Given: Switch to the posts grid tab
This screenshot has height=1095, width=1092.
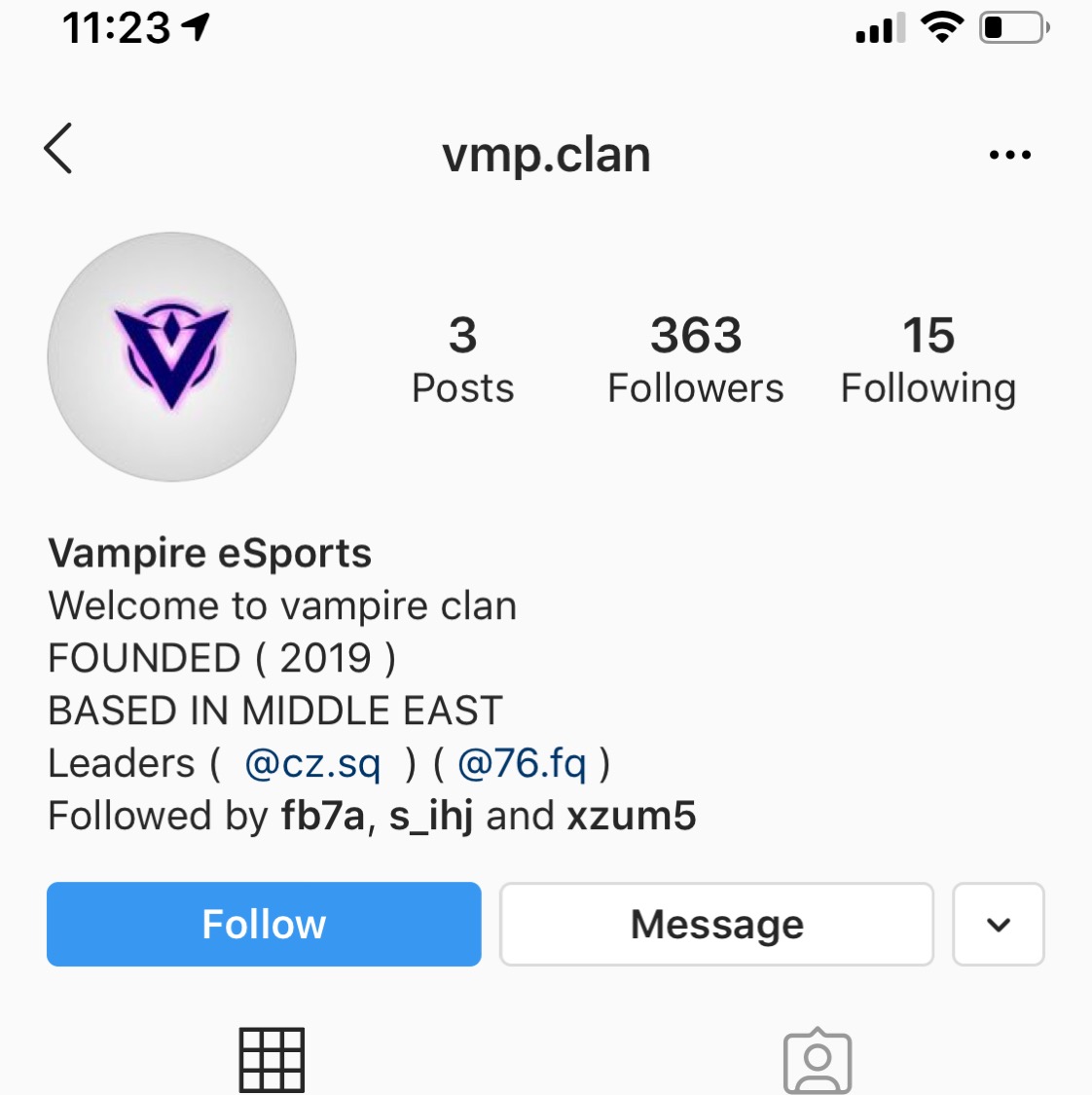Looking at the screenshot, I should pos(272,1059).
